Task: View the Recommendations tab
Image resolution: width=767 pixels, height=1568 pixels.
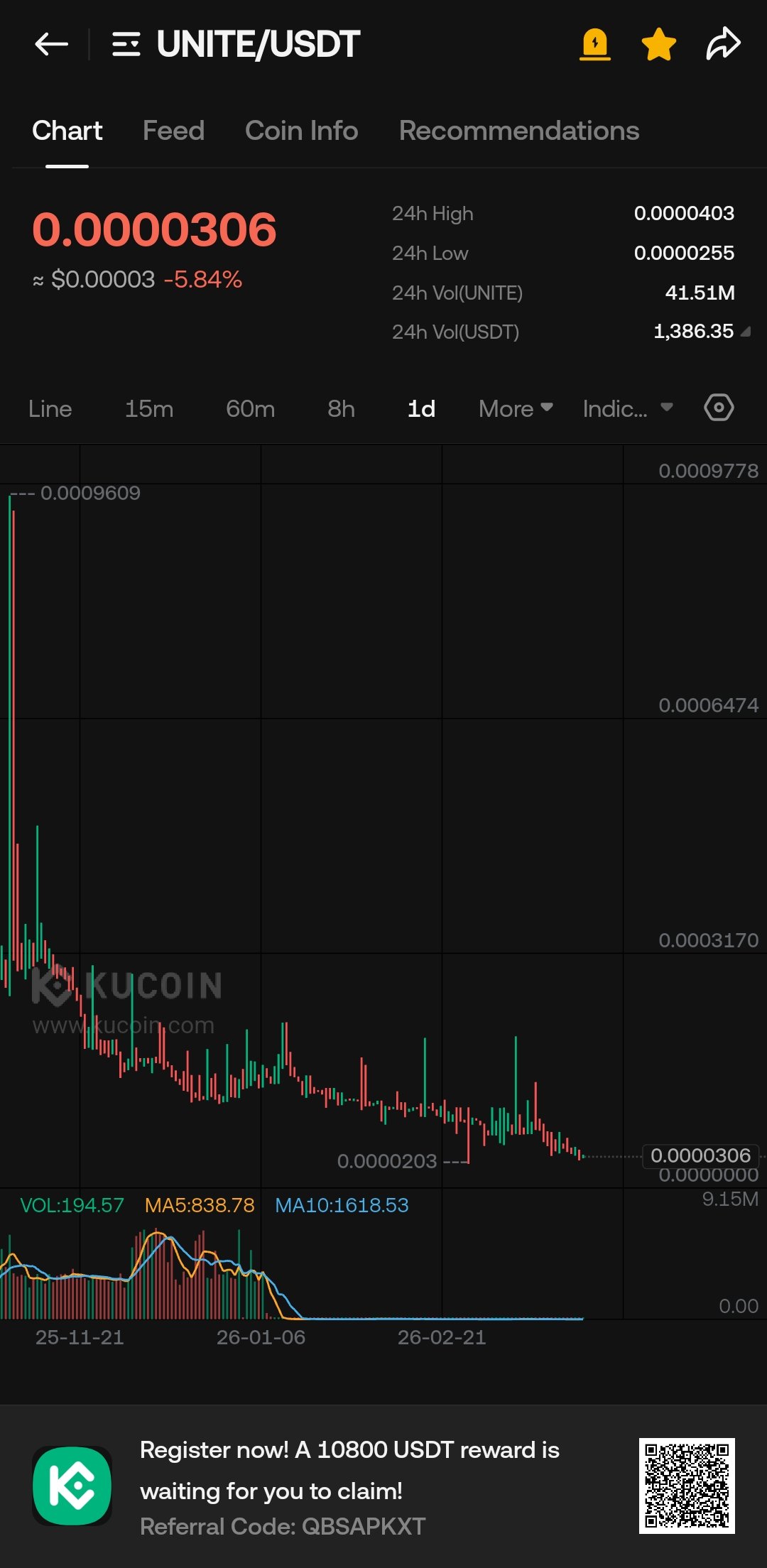Action: point(518,131)
